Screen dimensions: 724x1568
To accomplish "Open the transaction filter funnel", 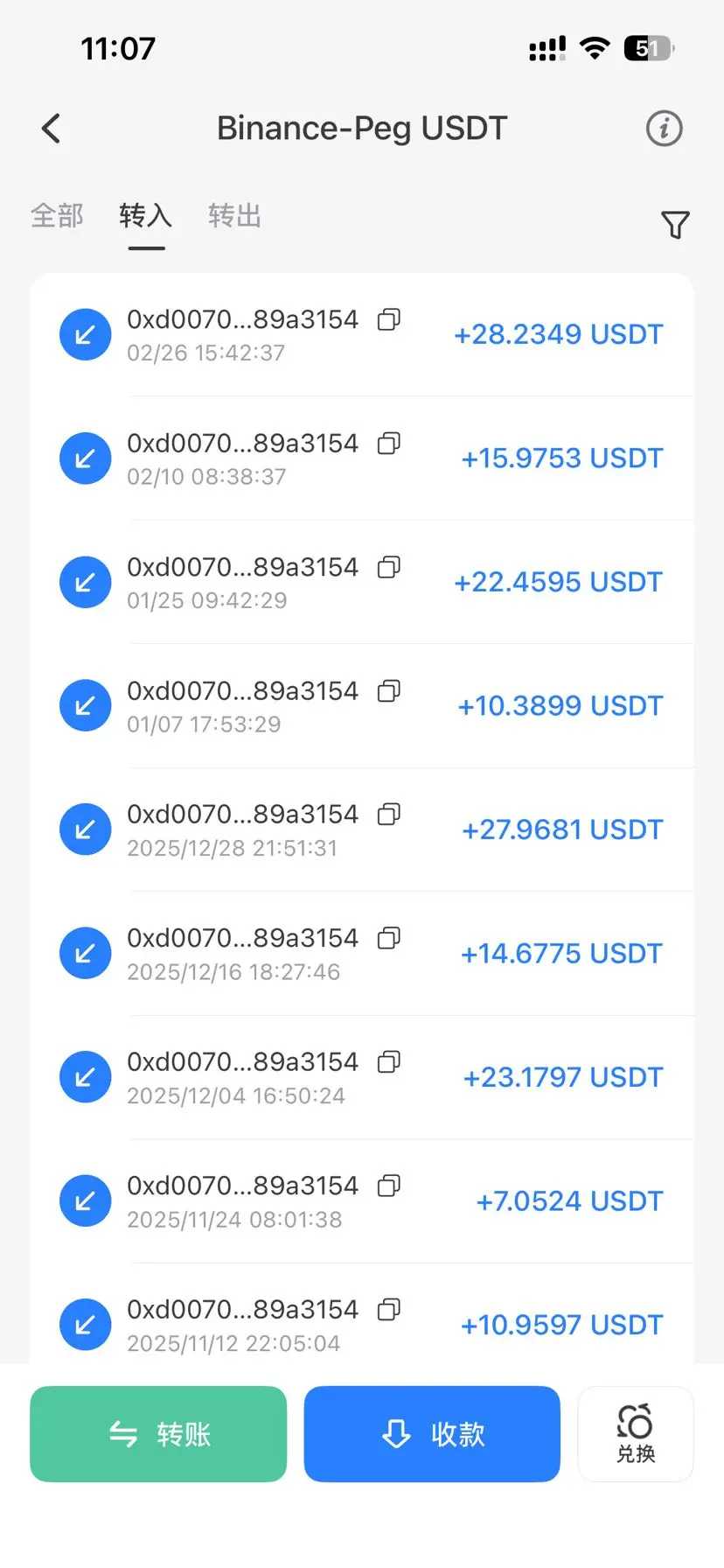I will pos(675,225).
